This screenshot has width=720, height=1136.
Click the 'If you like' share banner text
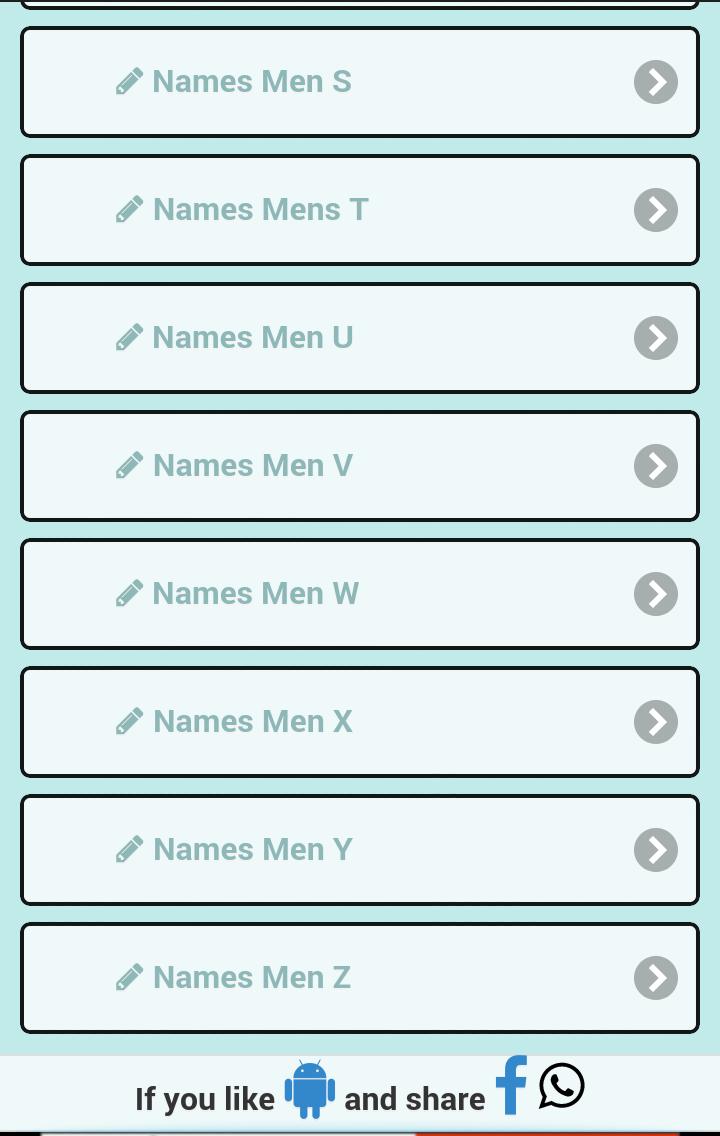click(205, 1098)
